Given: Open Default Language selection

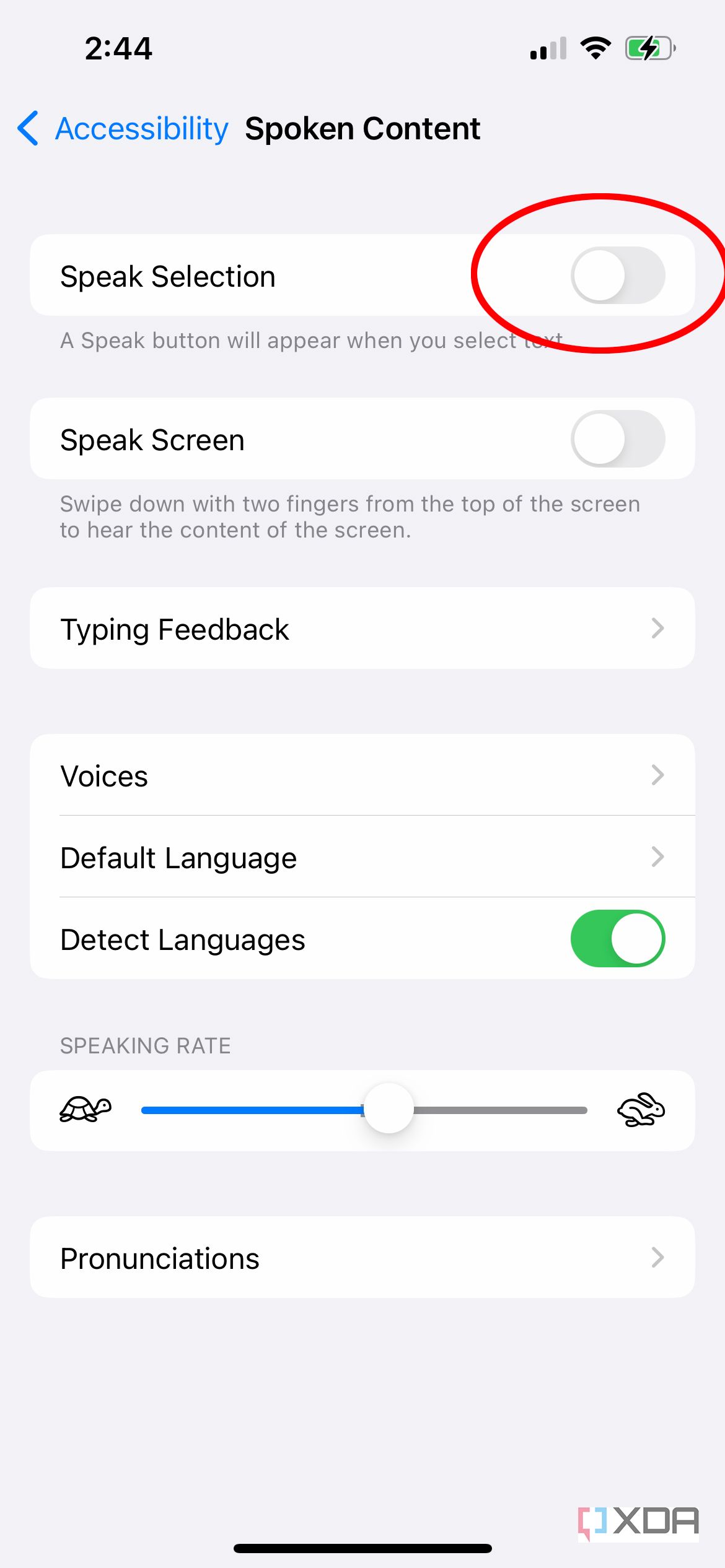Looking at the screenshot, I should (x=362, y=857).
